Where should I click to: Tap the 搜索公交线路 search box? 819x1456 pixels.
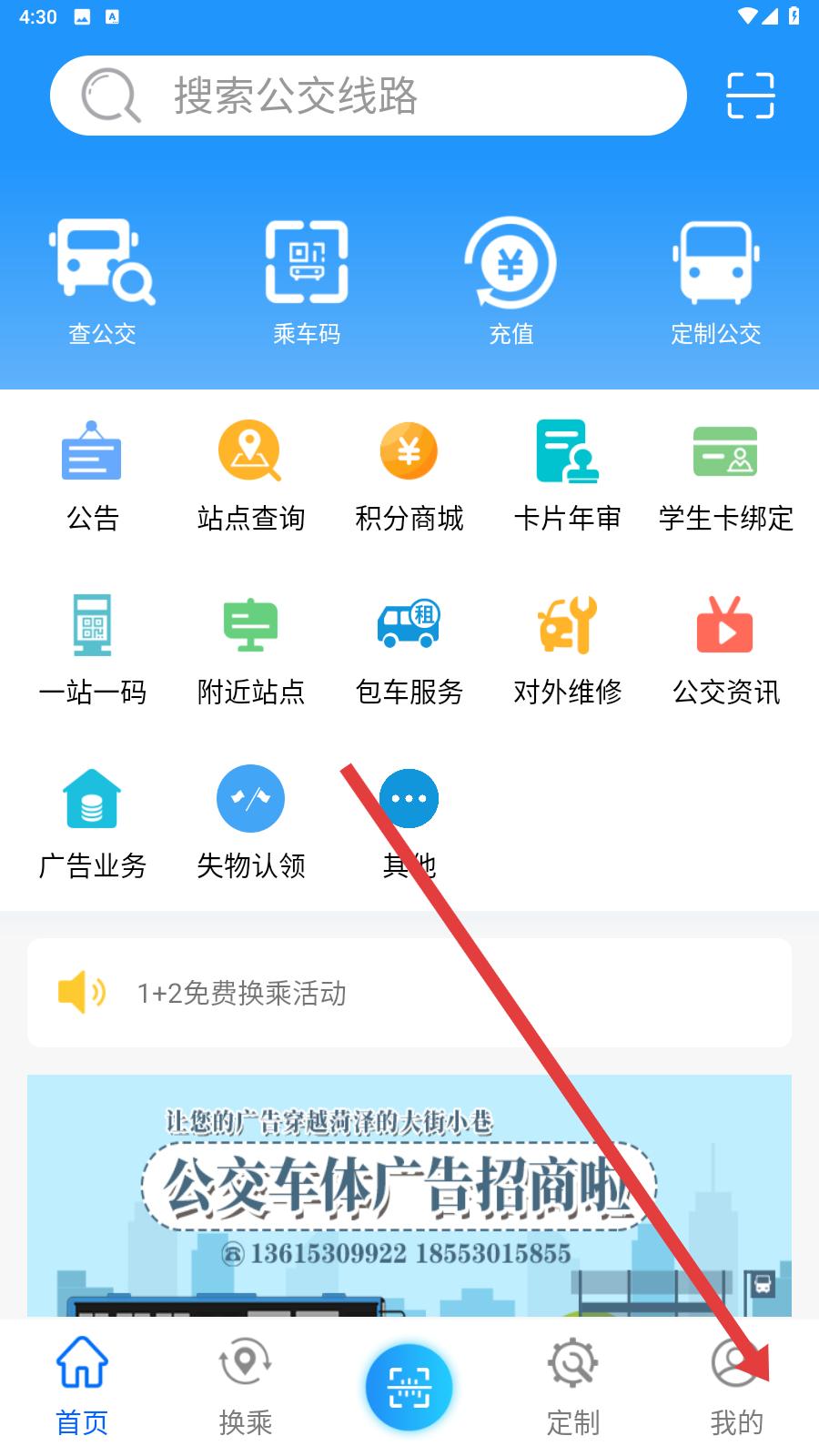tap(368, 96)
